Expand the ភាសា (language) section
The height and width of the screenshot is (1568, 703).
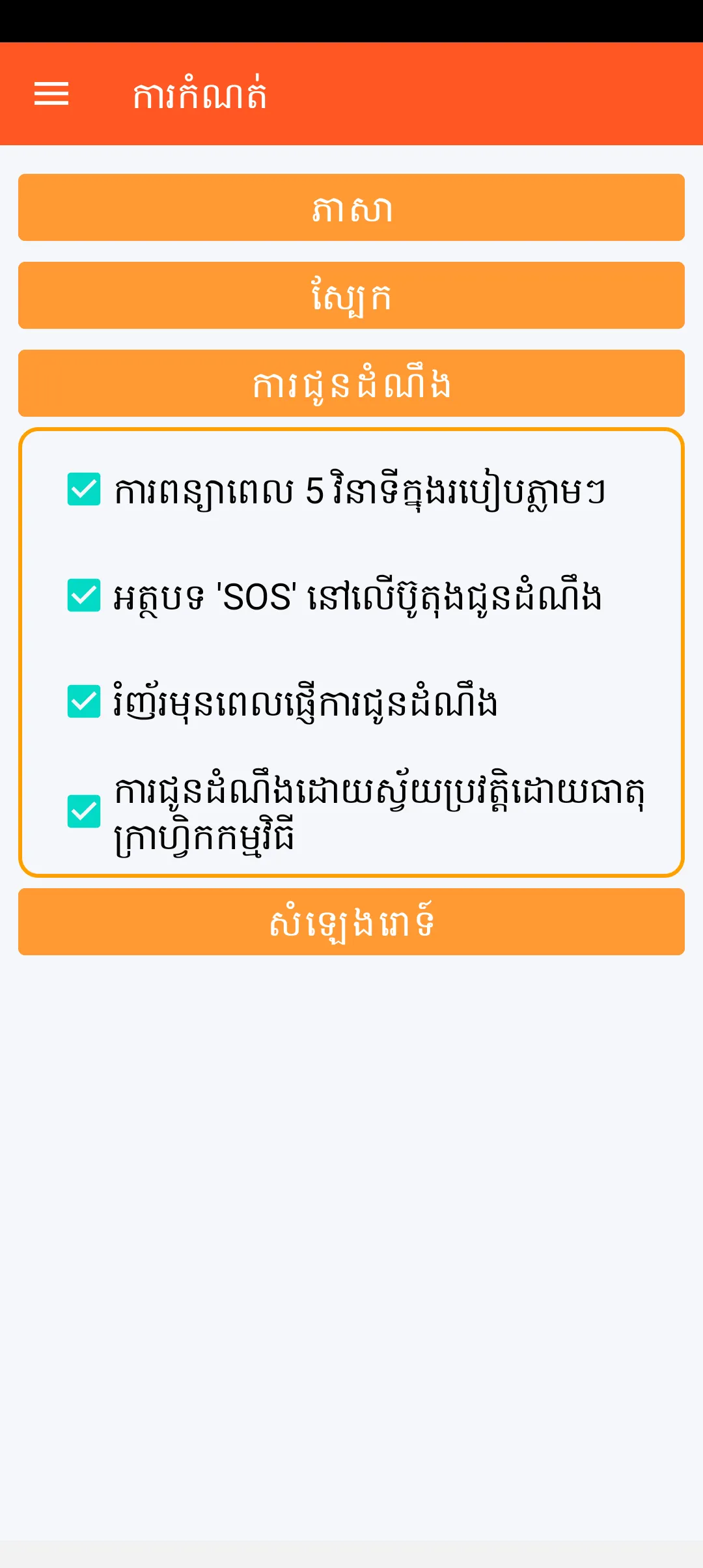351,208
